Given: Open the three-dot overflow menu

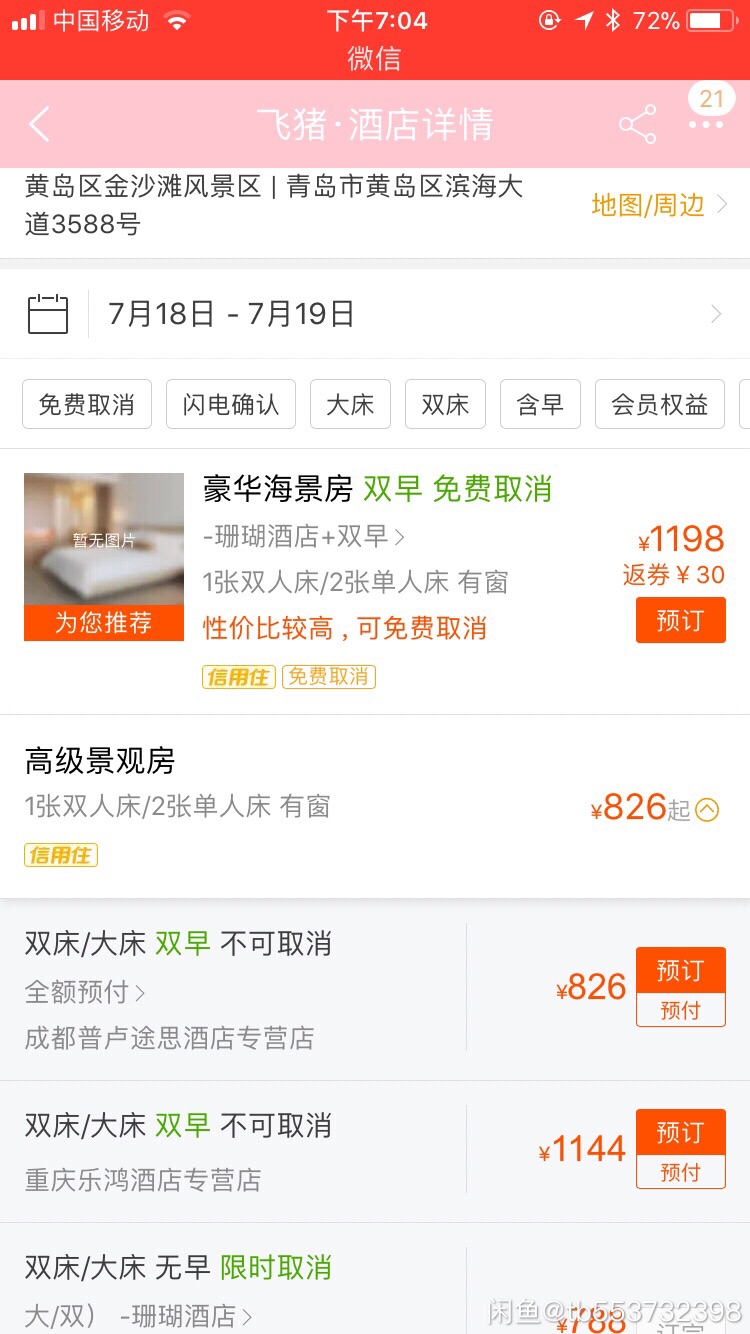Looking at the screenshot, I should pyautogui.click(x=706, y=125).
